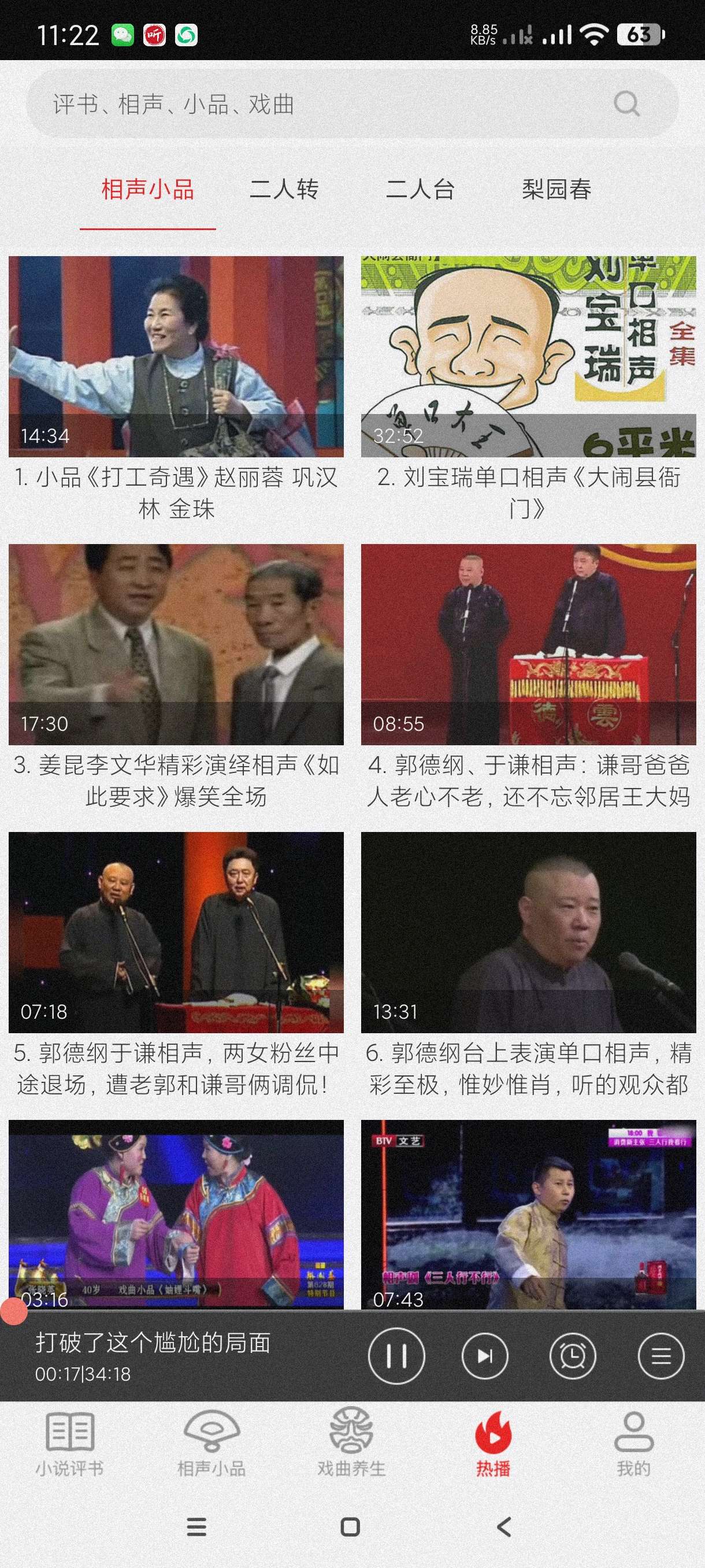705x1568 pixels.
Task: Go back using the system back button
Action: pyautogui.click(x=503, y=1527)
